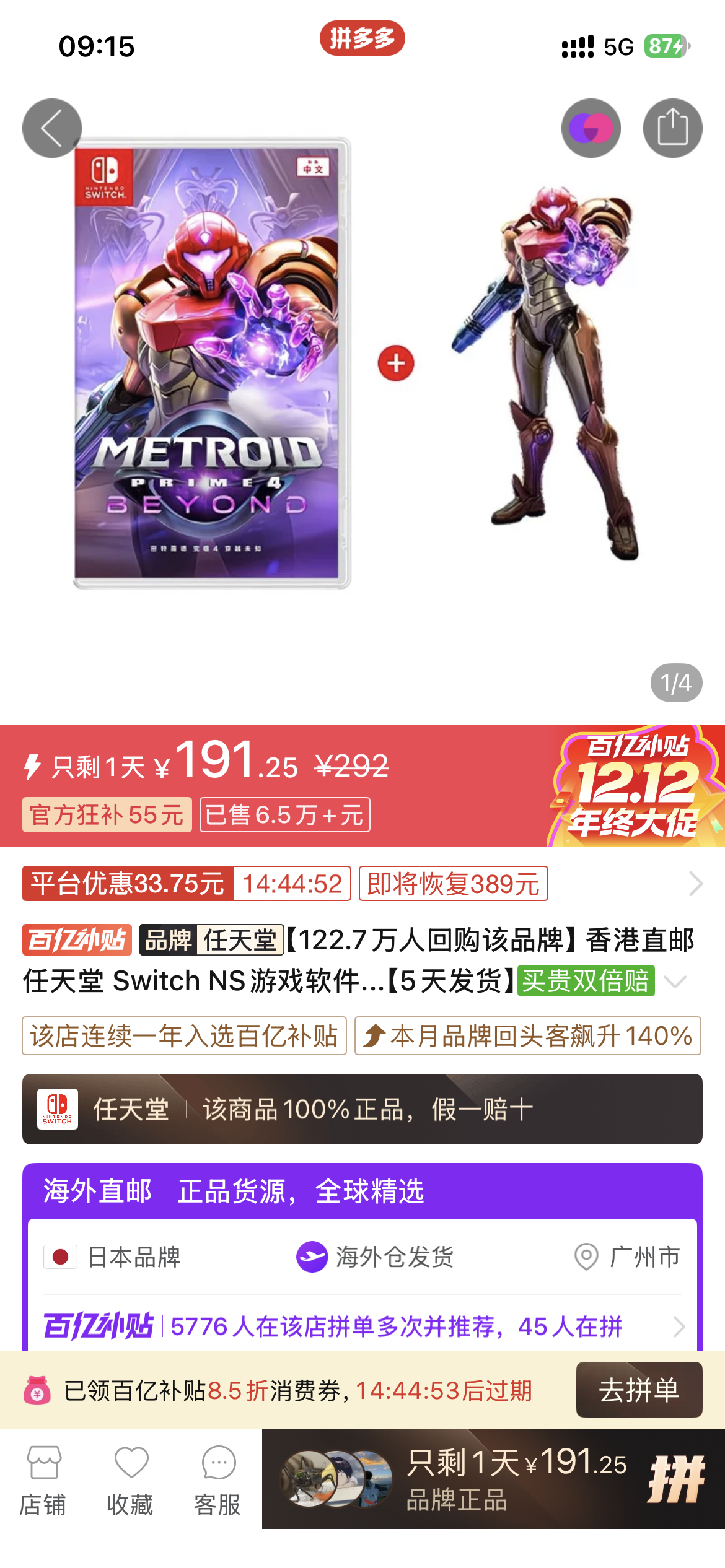This screenshot has width=725, height=1568.
Task: Open the 海外直邮 overseas shipping info
Action: pos(362,1190)
